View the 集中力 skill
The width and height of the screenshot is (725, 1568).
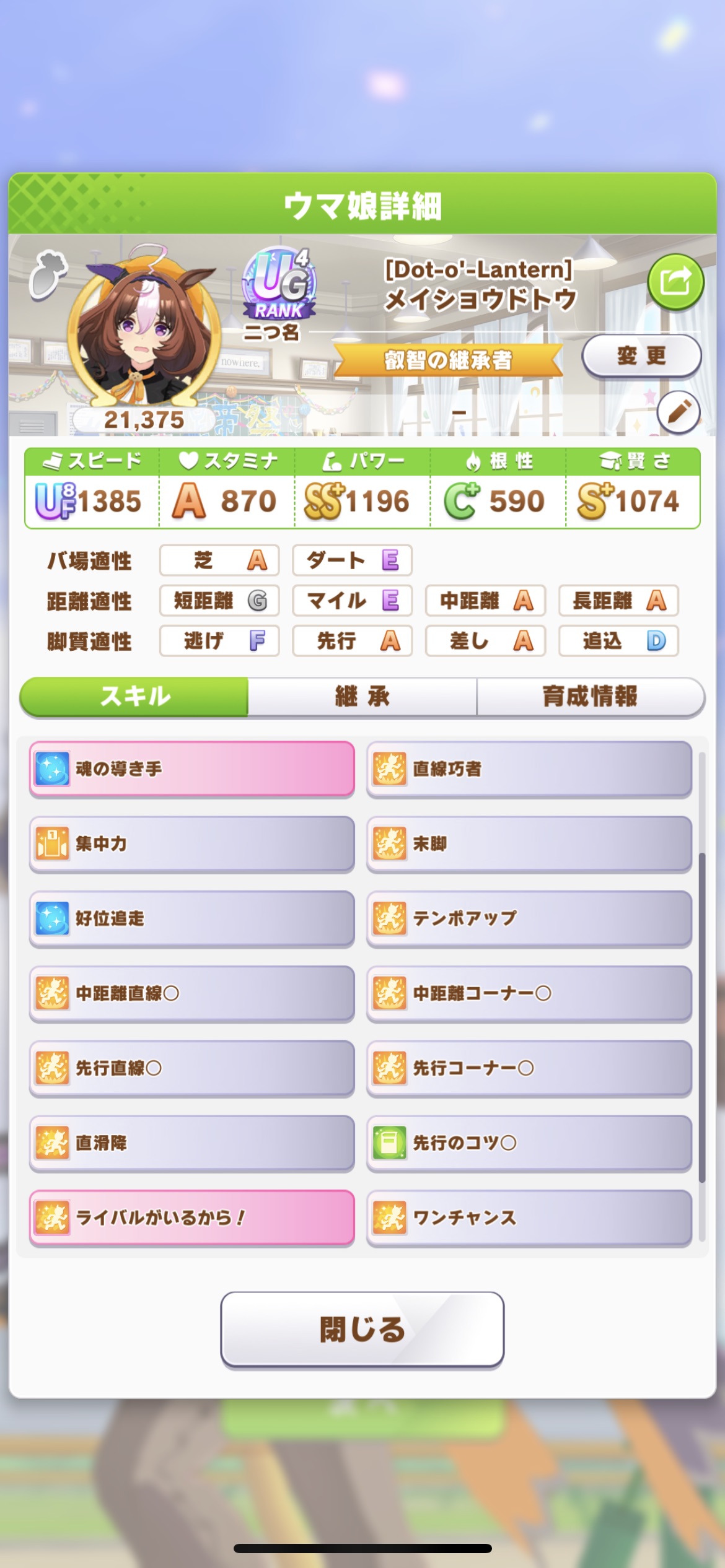click(x=192, y=843)
